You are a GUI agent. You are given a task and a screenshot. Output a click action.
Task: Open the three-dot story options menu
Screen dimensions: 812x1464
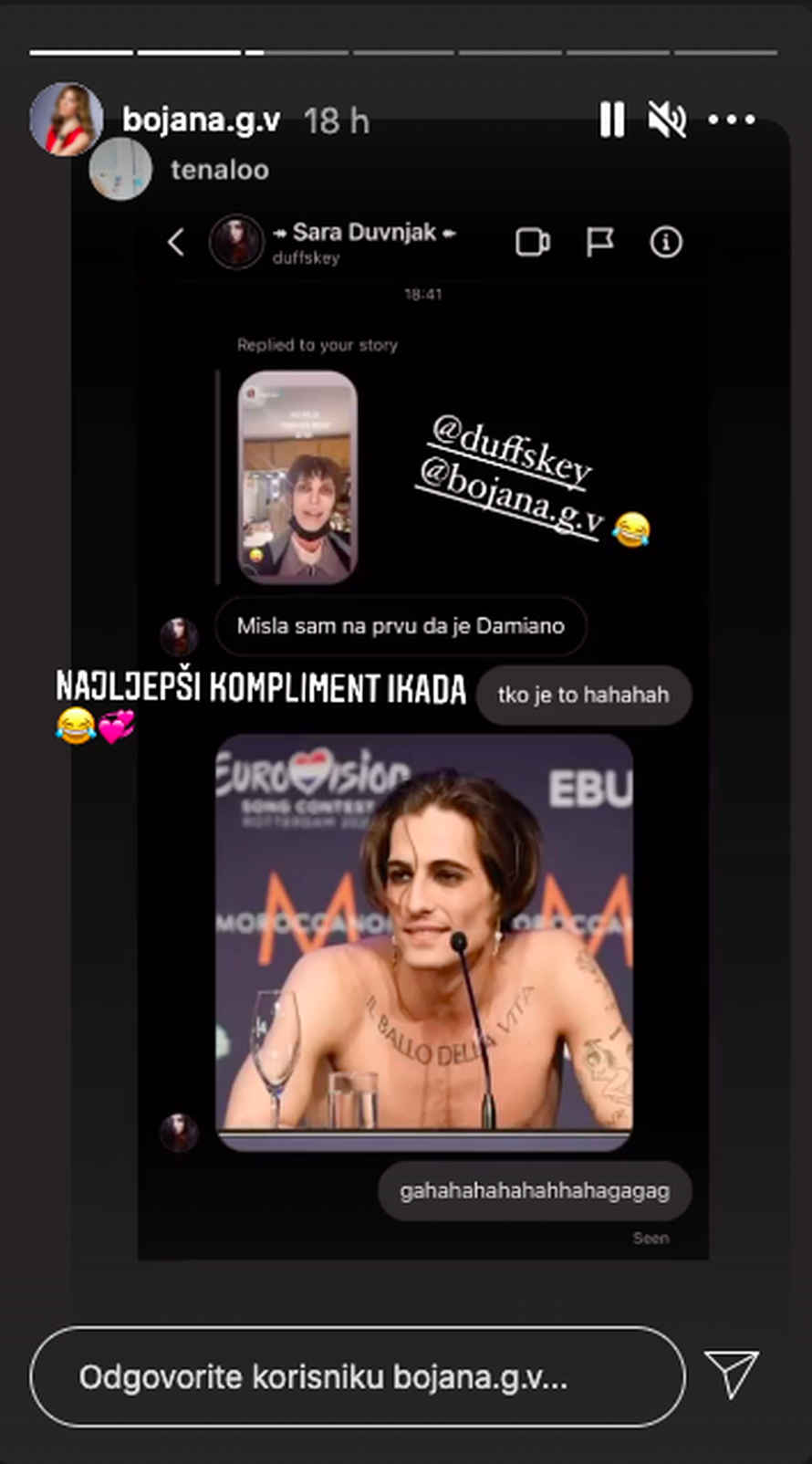tap(732, 120)
